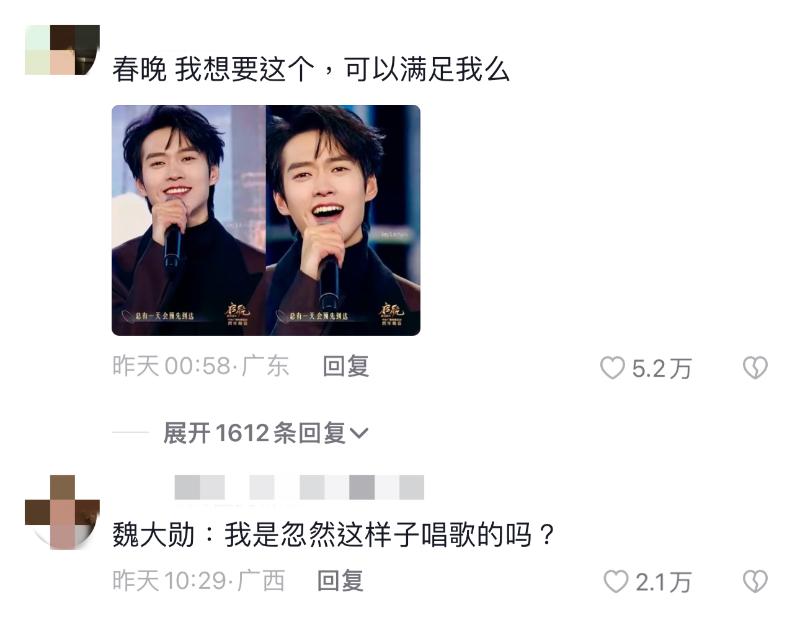Expand the 1612 replies
Image resolution: width=800 pixels, height=620 pixels.
point(266,433)
